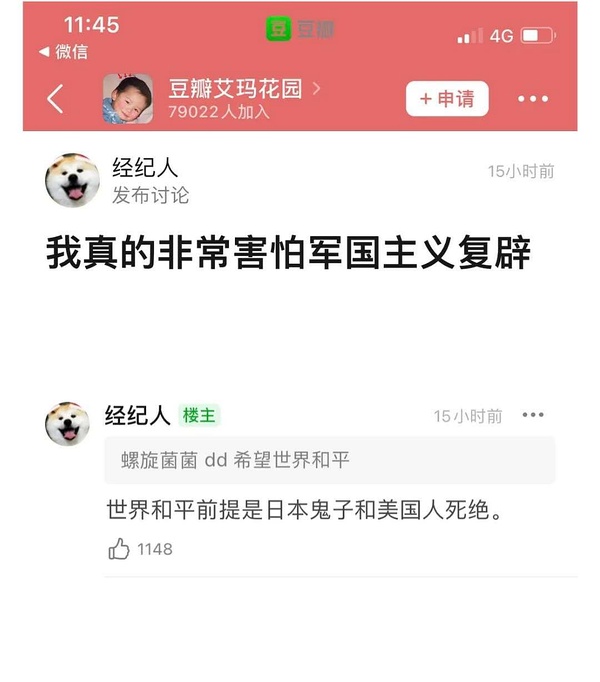Viewport: 600px width, 682px height.
Task: Go back with the header arrow
Action: click(55, 98)
